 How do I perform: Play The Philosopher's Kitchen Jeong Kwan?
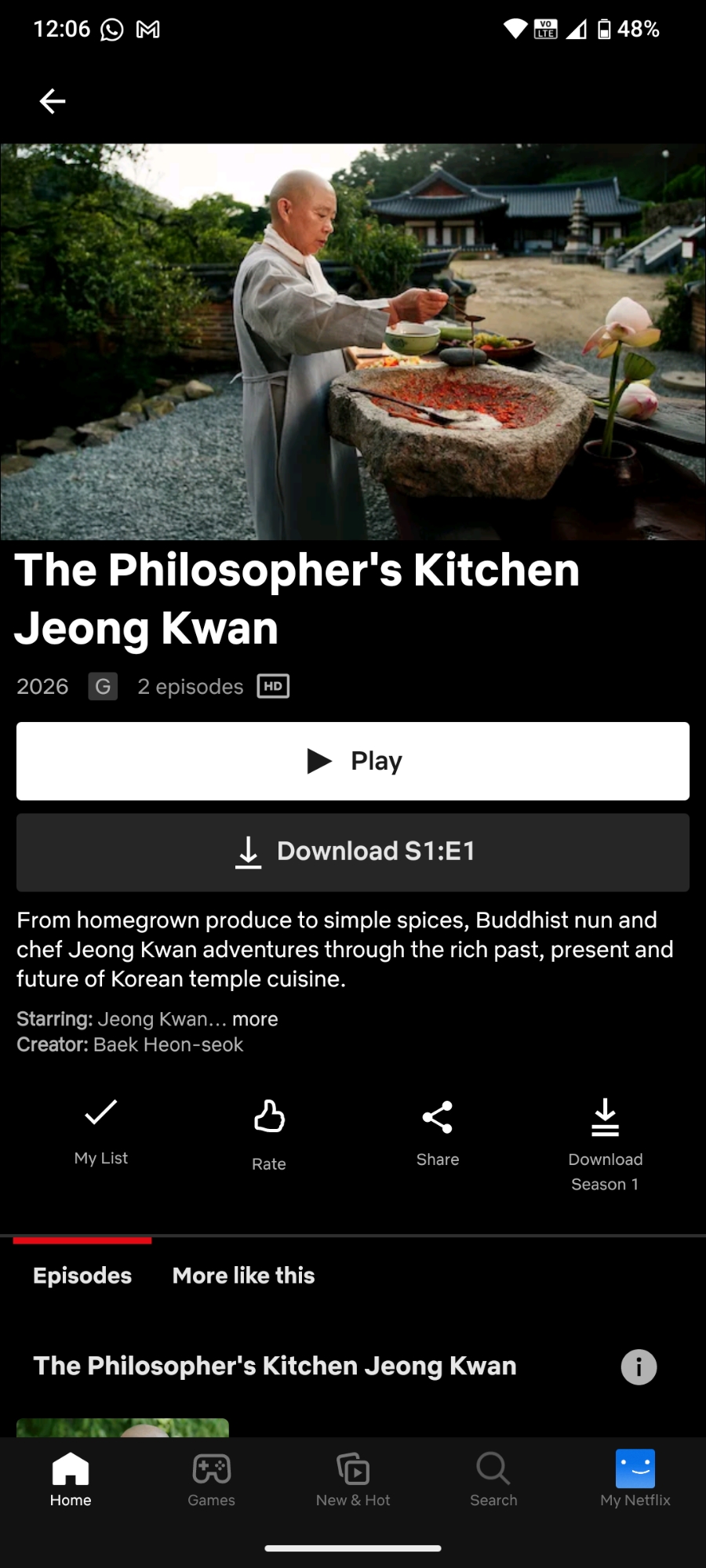point(353,761)
